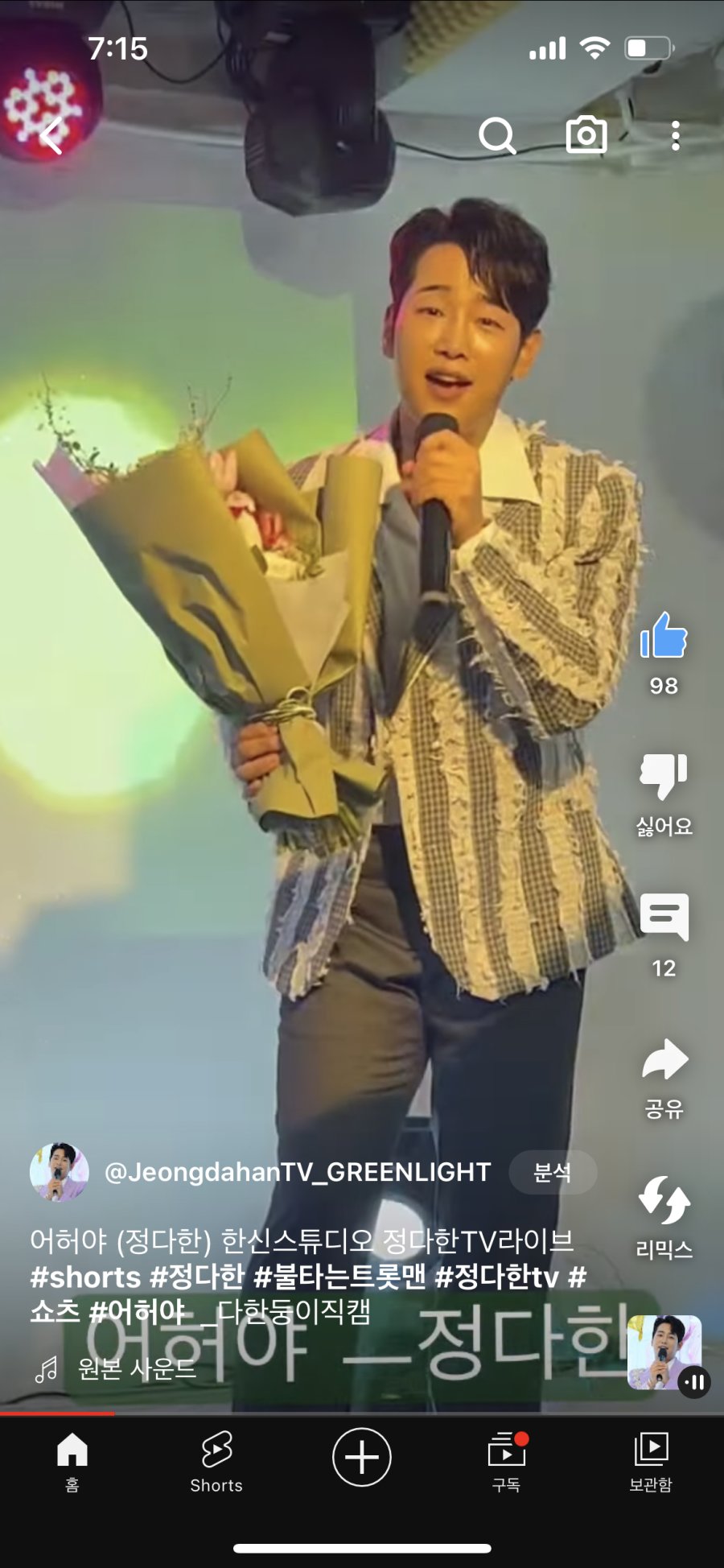This screenshot has width=724, height=1568.
Task: Switch to the 홈 tab
Action: point(72,1462)
